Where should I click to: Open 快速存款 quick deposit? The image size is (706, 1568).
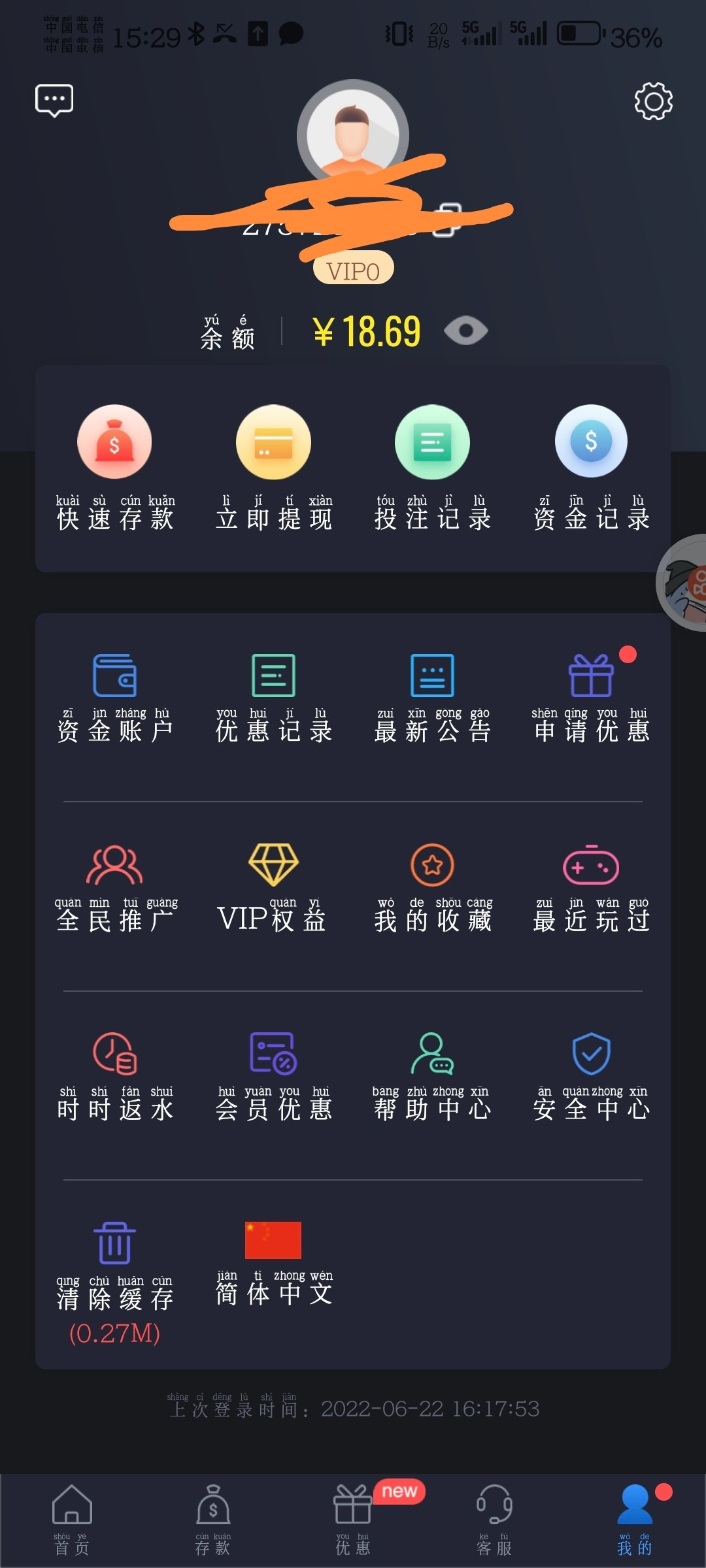pos(114,467)
